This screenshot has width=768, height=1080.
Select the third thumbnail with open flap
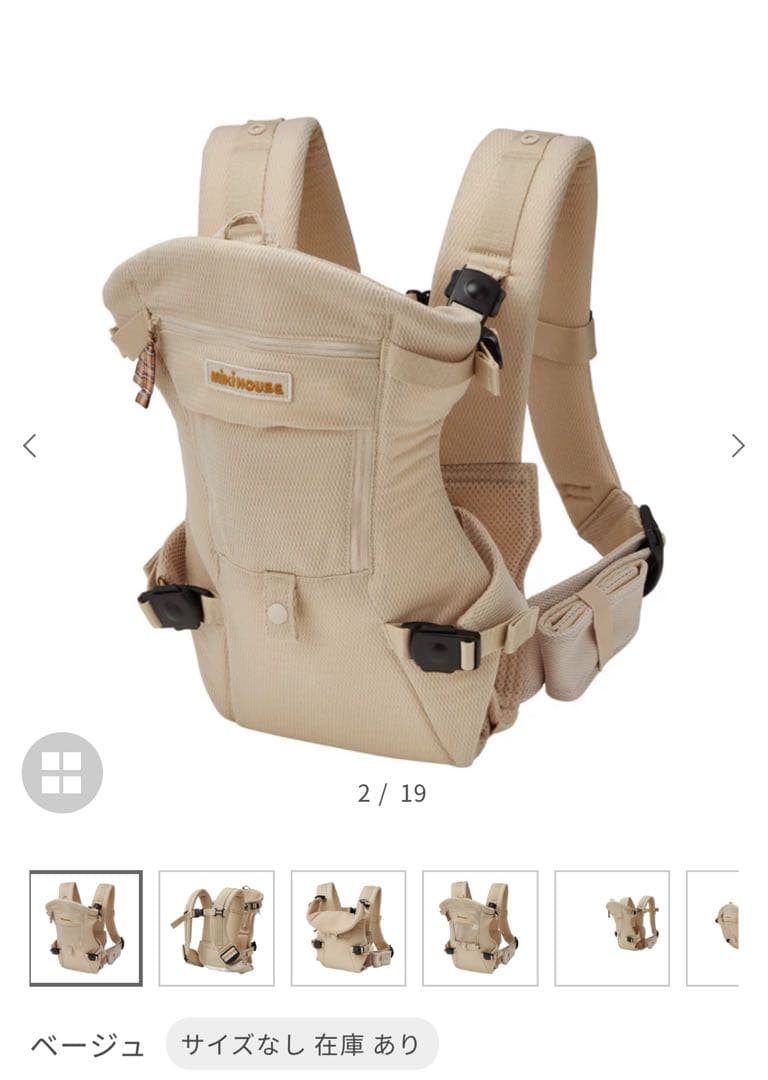348,928
